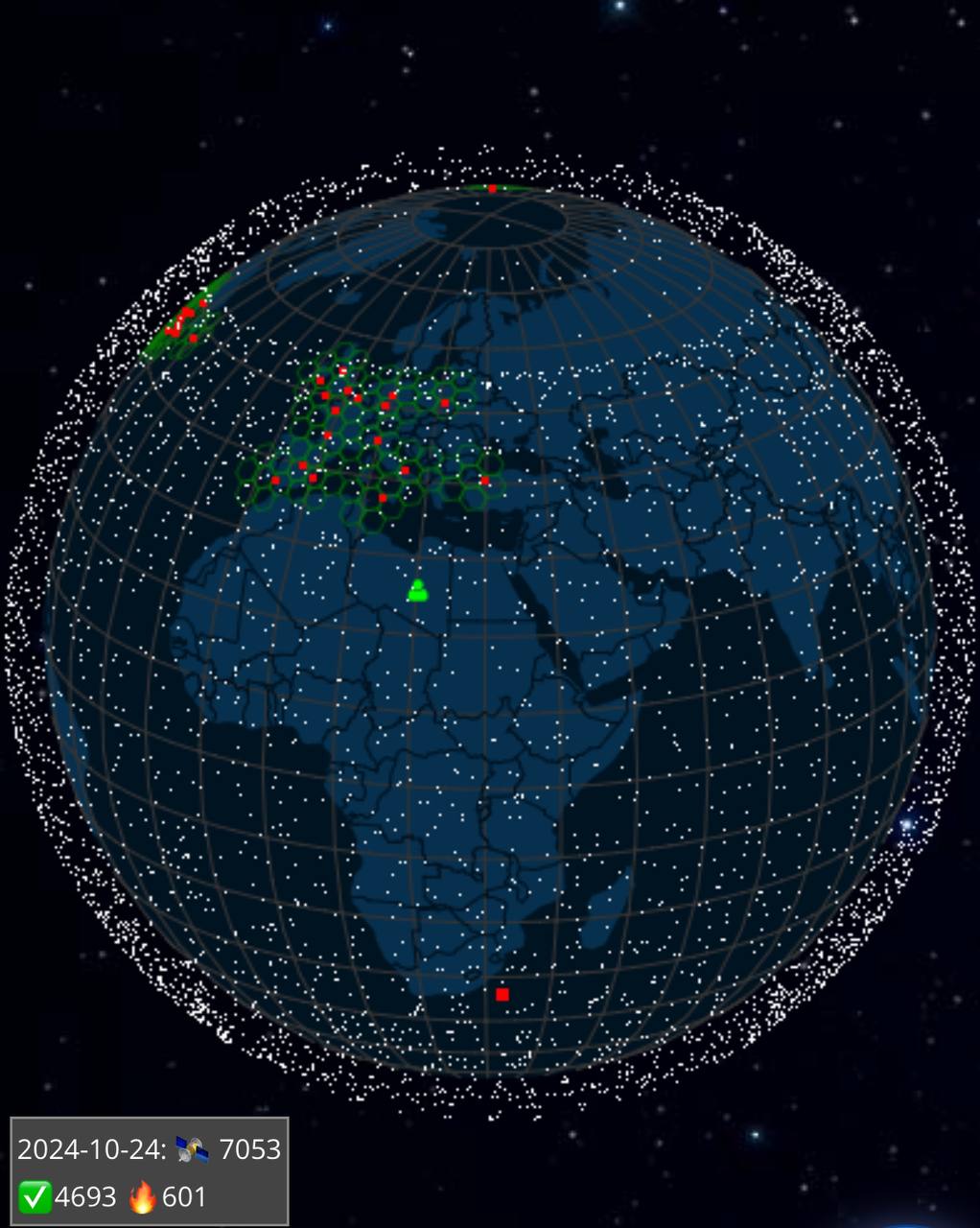Open the satellite count stats panel
Viewport: 980px width, 1228px height.
149,1171
